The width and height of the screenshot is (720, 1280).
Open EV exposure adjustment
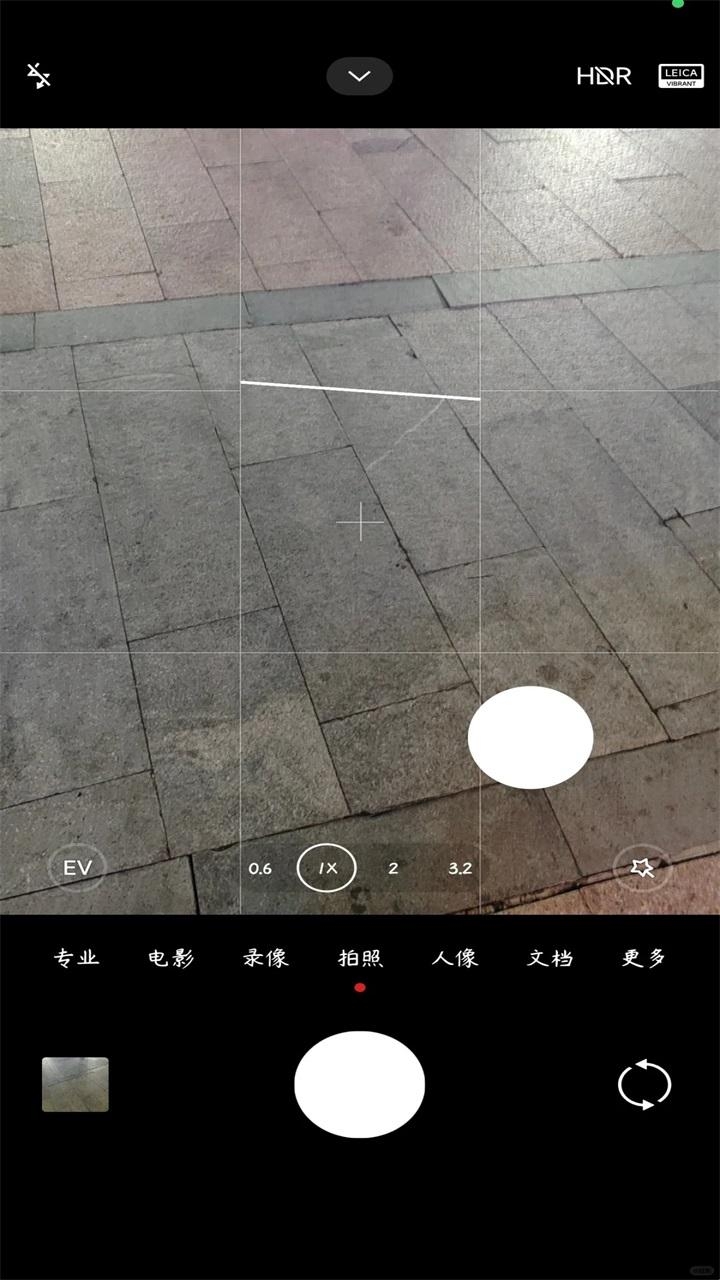77,868
